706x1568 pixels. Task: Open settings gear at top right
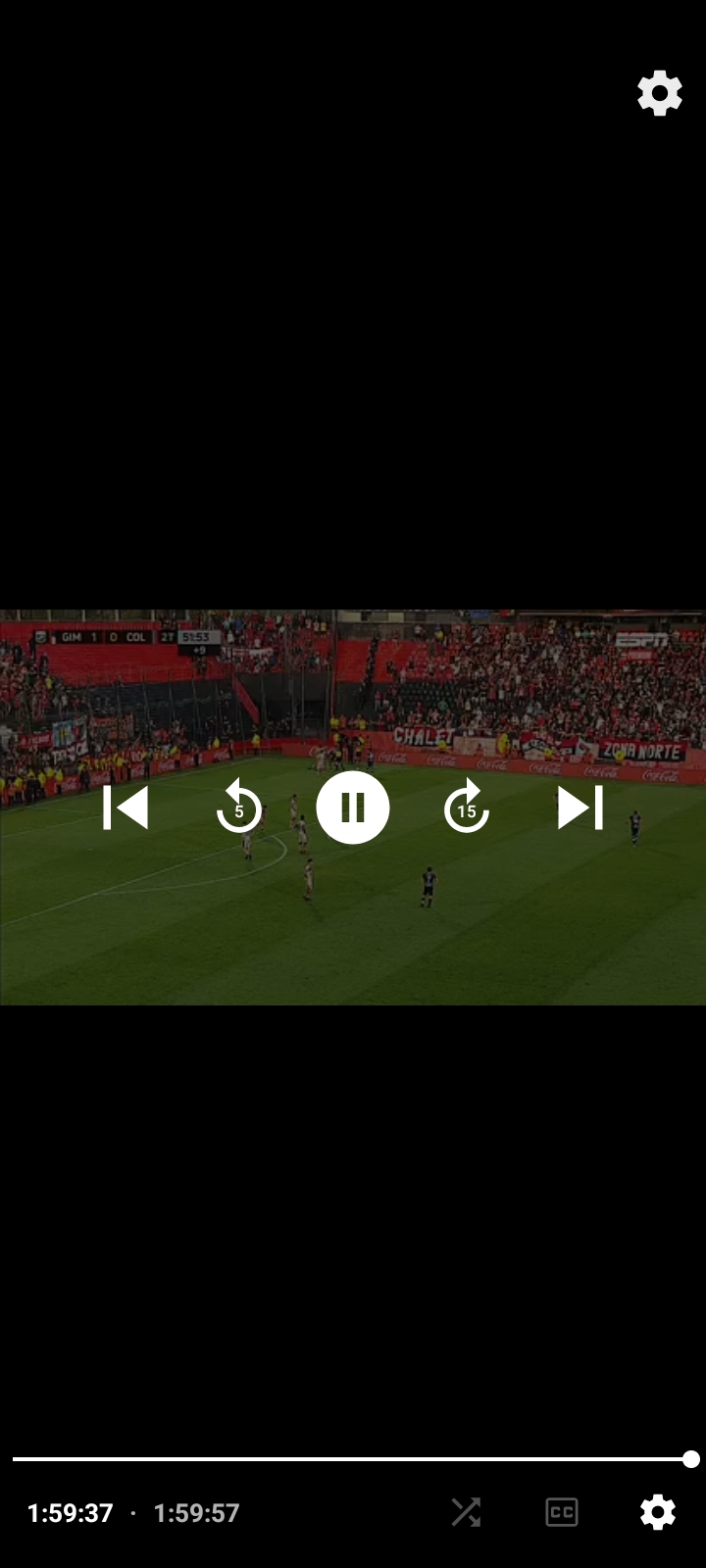click(660, 93)
